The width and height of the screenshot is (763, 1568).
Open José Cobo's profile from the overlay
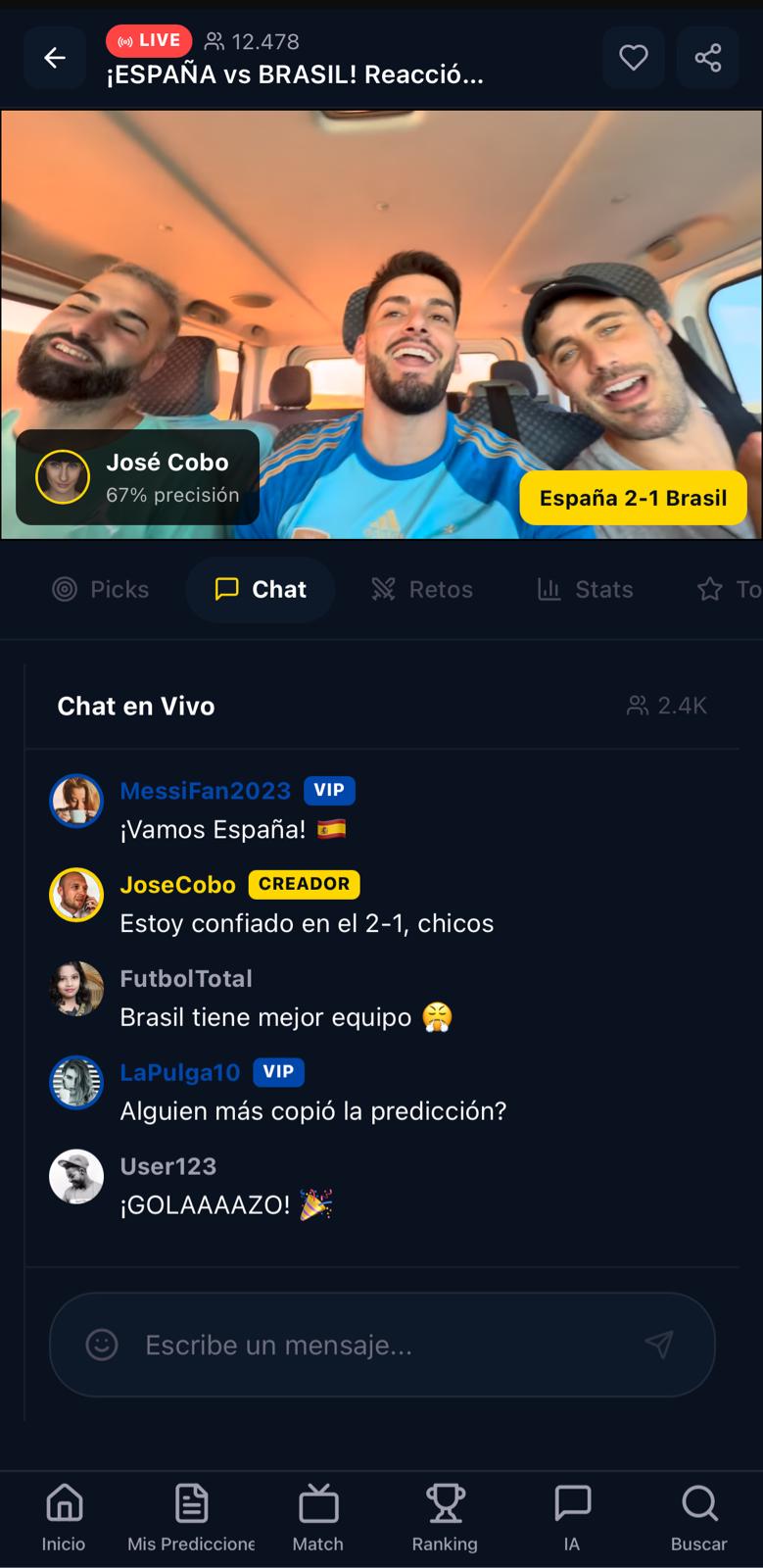coord(62,476)
